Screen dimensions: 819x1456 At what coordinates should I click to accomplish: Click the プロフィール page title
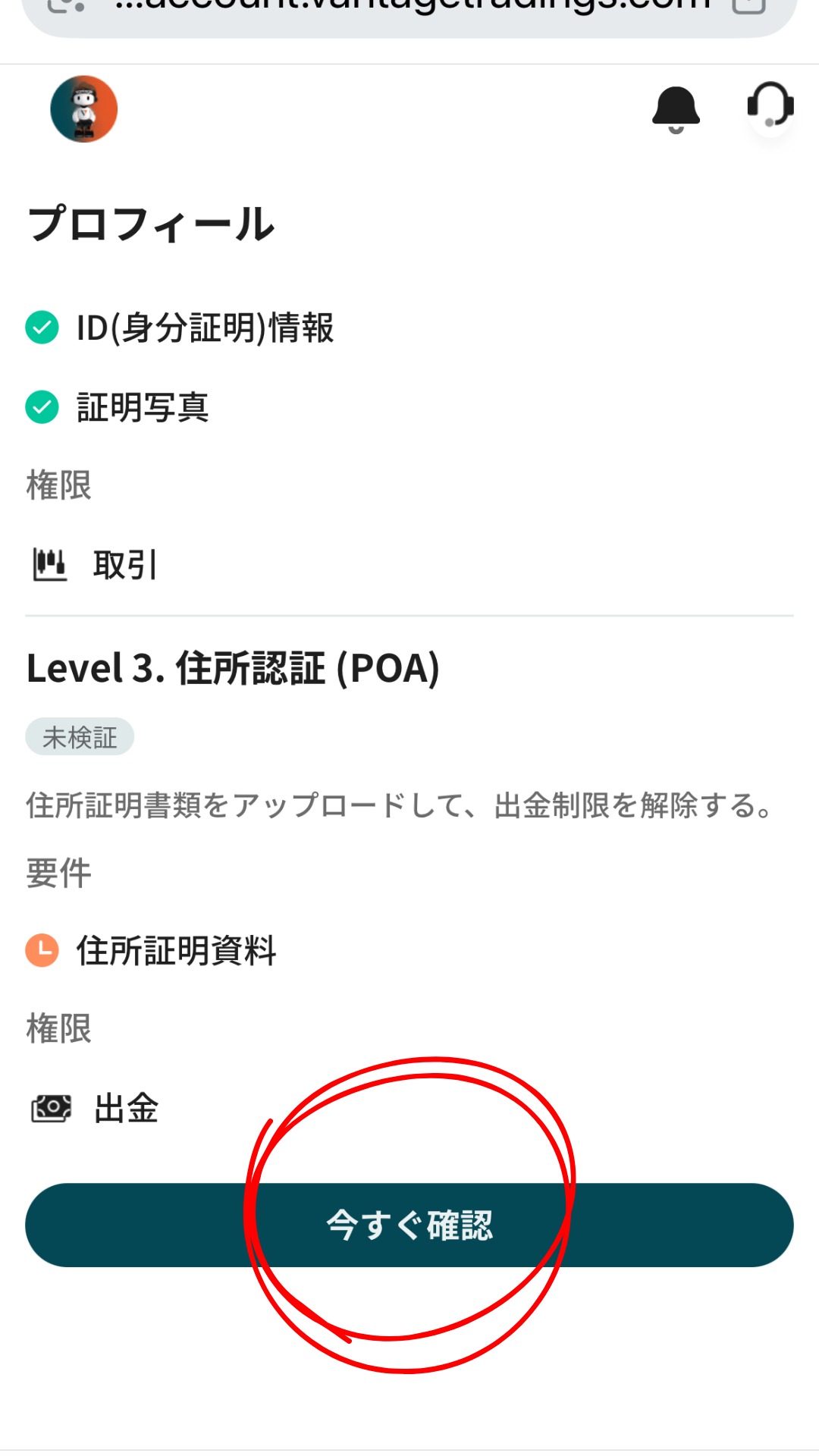coord(150,224)
